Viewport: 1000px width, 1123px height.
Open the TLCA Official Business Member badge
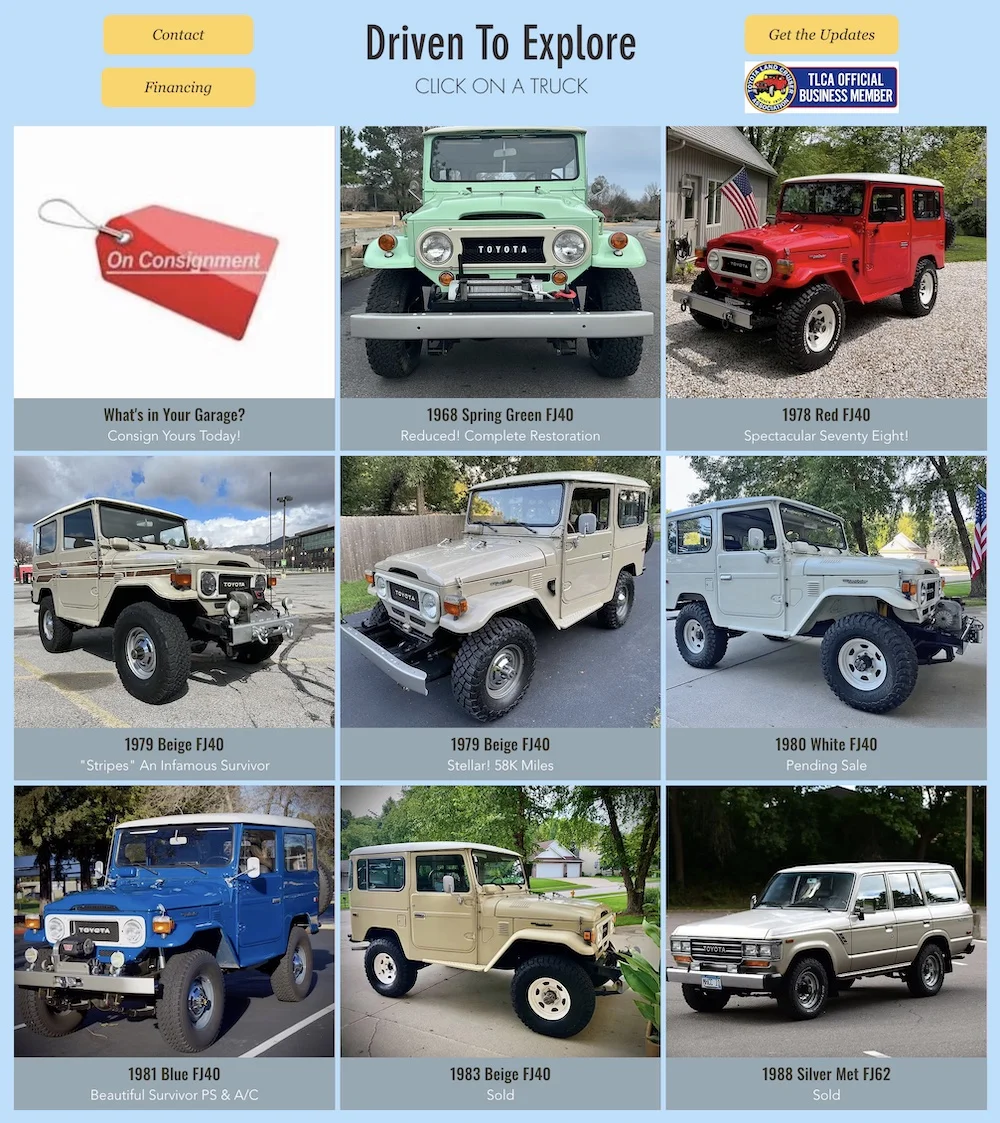pos(821,87)
